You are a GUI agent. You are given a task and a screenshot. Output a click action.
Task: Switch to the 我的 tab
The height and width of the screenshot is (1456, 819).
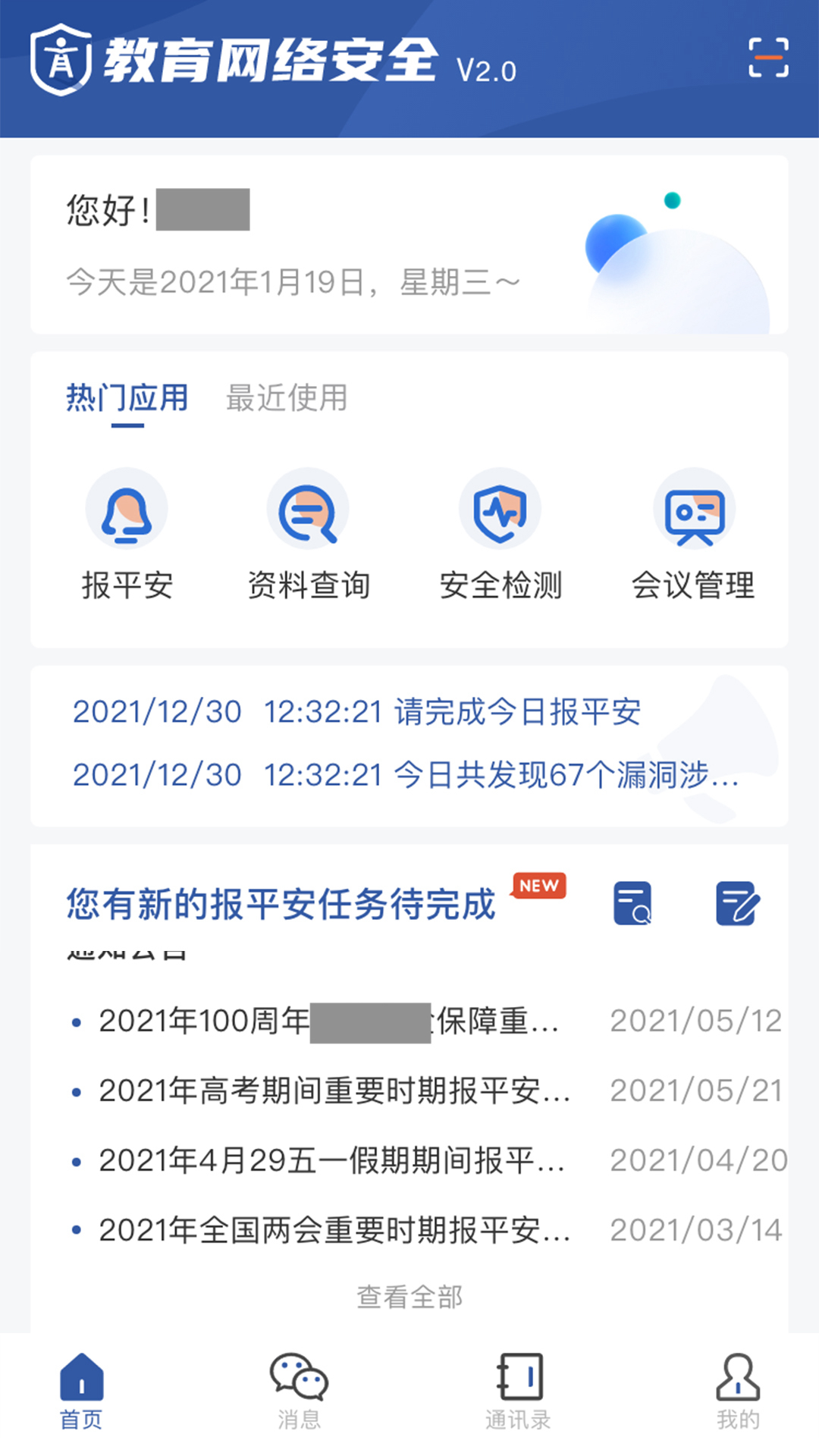tap(738, 1392)
